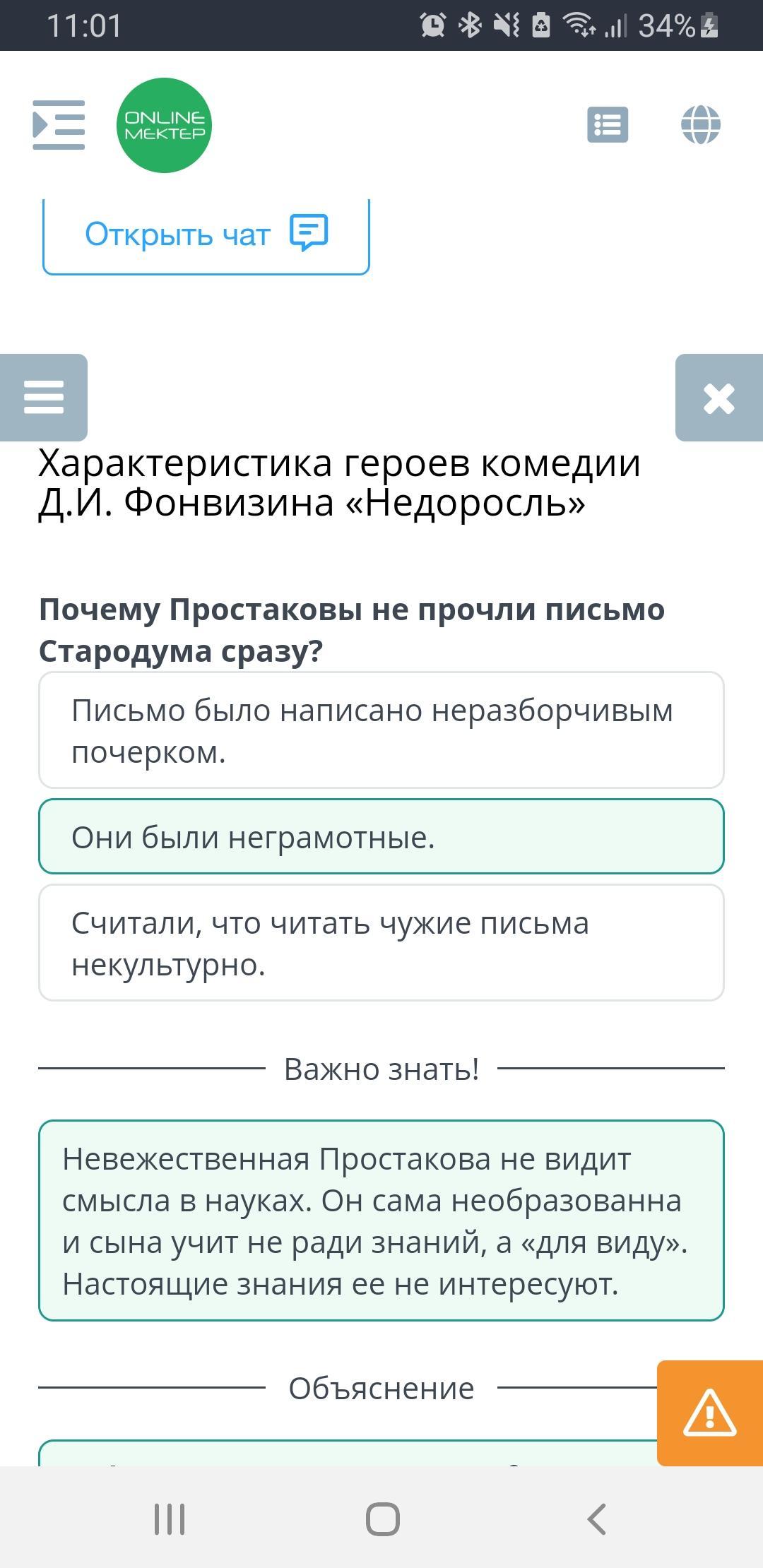Select answer about читать чужие письма некультурно

click(381, 943)
